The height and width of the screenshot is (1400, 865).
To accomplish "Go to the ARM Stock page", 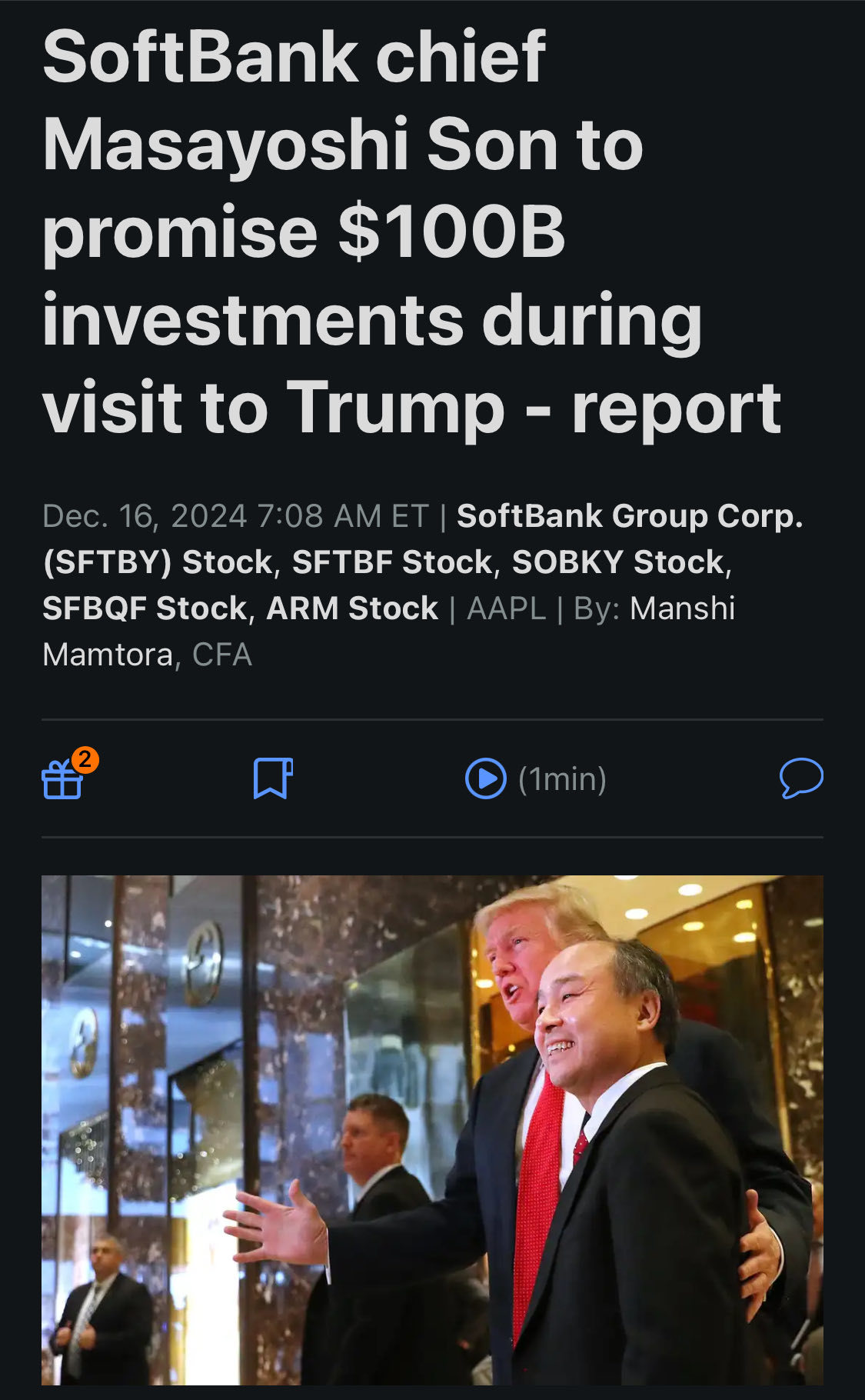I will (x=352, y=608).
